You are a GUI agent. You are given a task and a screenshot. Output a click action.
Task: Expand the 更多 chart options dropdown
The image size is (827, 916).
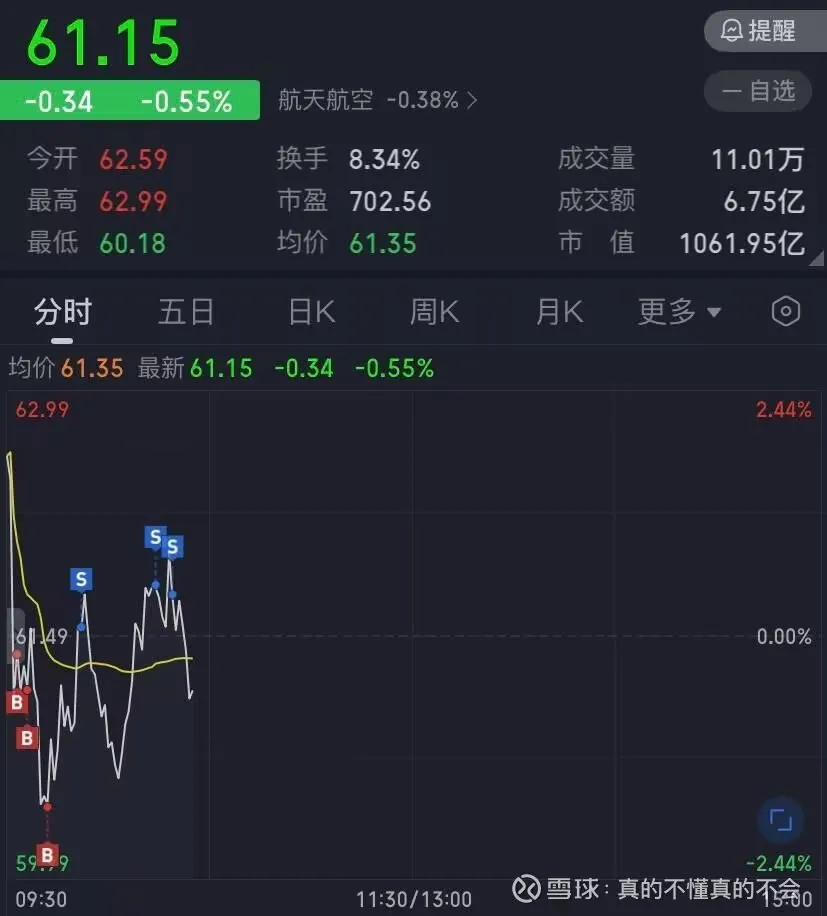[x=679, y=312]
